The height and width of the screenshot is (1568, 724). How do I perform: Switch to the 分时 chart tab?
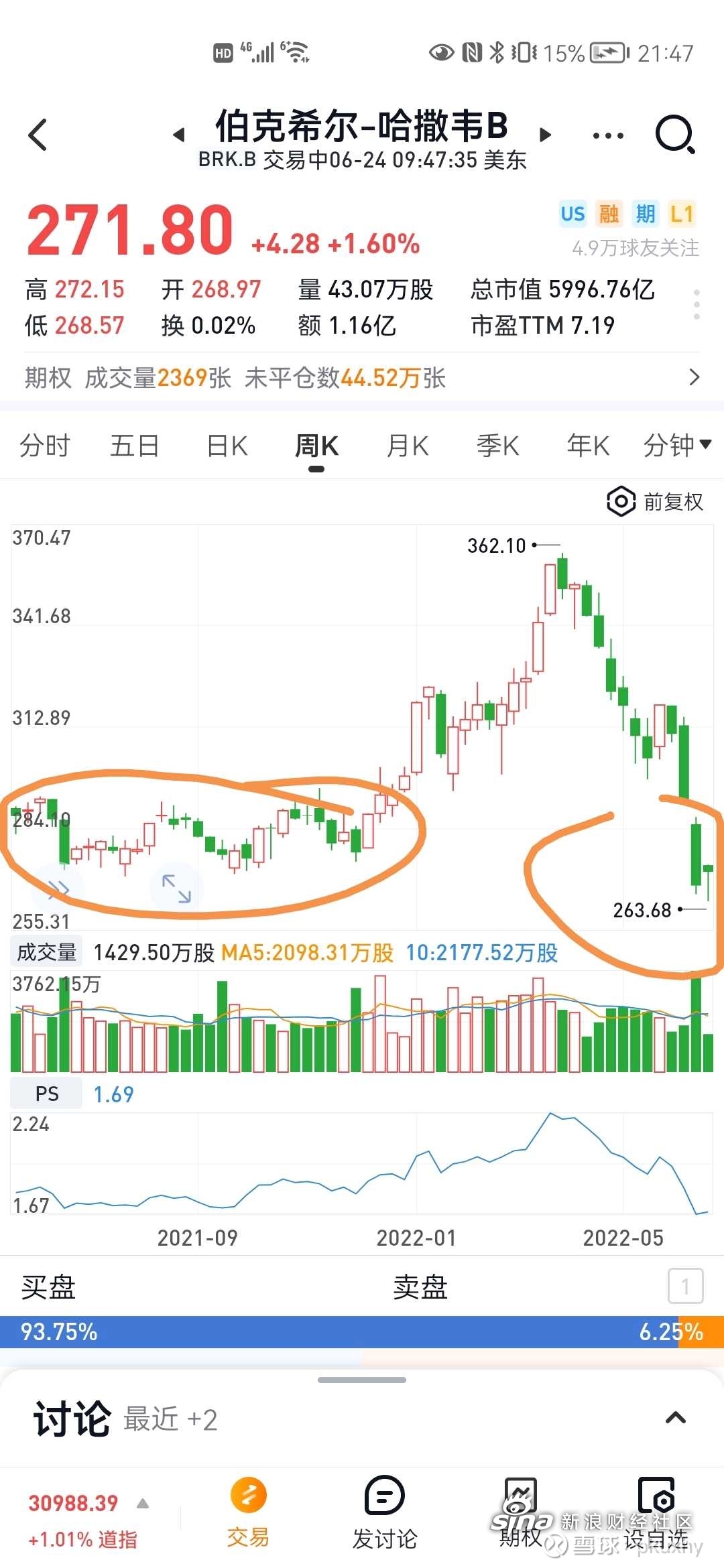(44, 446)
